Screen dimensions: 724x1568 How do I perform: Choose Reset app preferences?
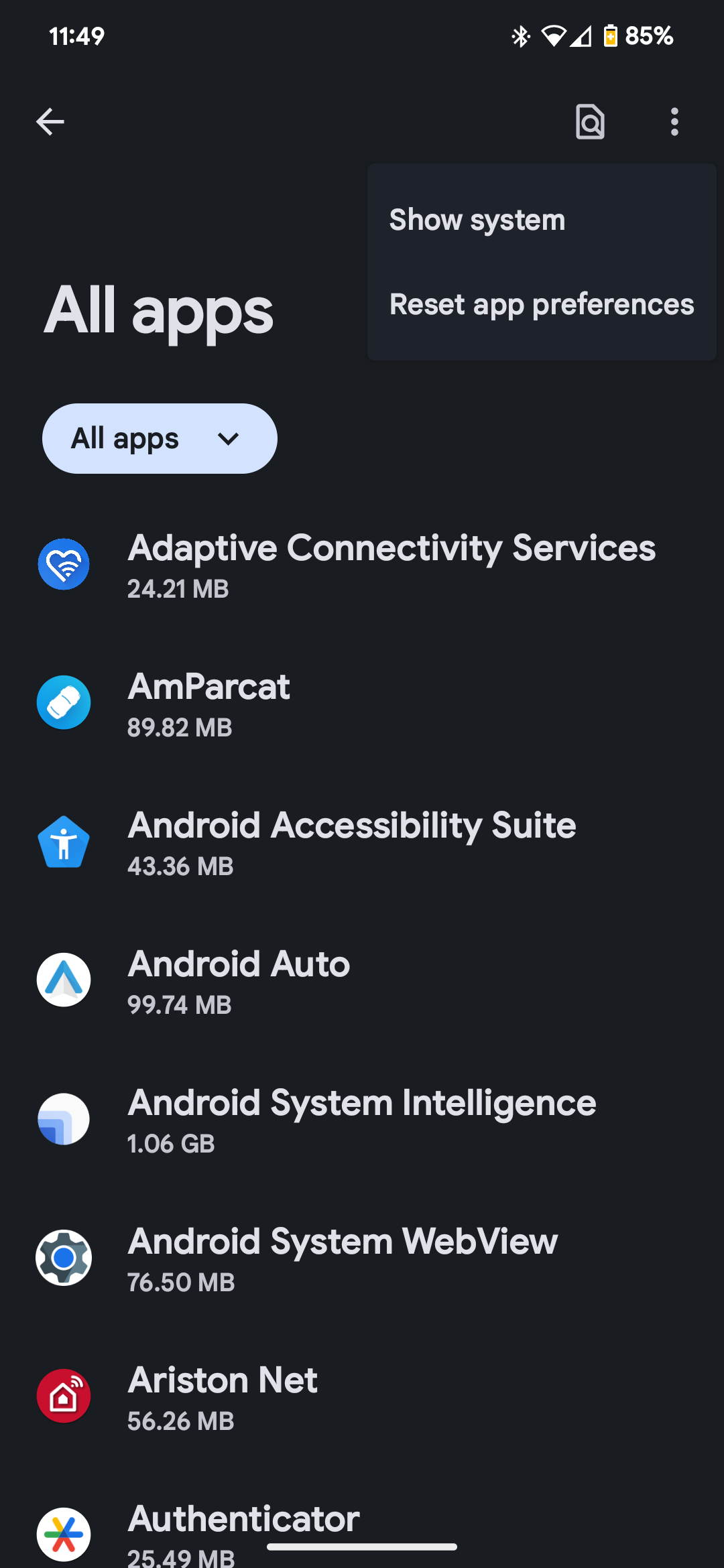coord(542,305)
